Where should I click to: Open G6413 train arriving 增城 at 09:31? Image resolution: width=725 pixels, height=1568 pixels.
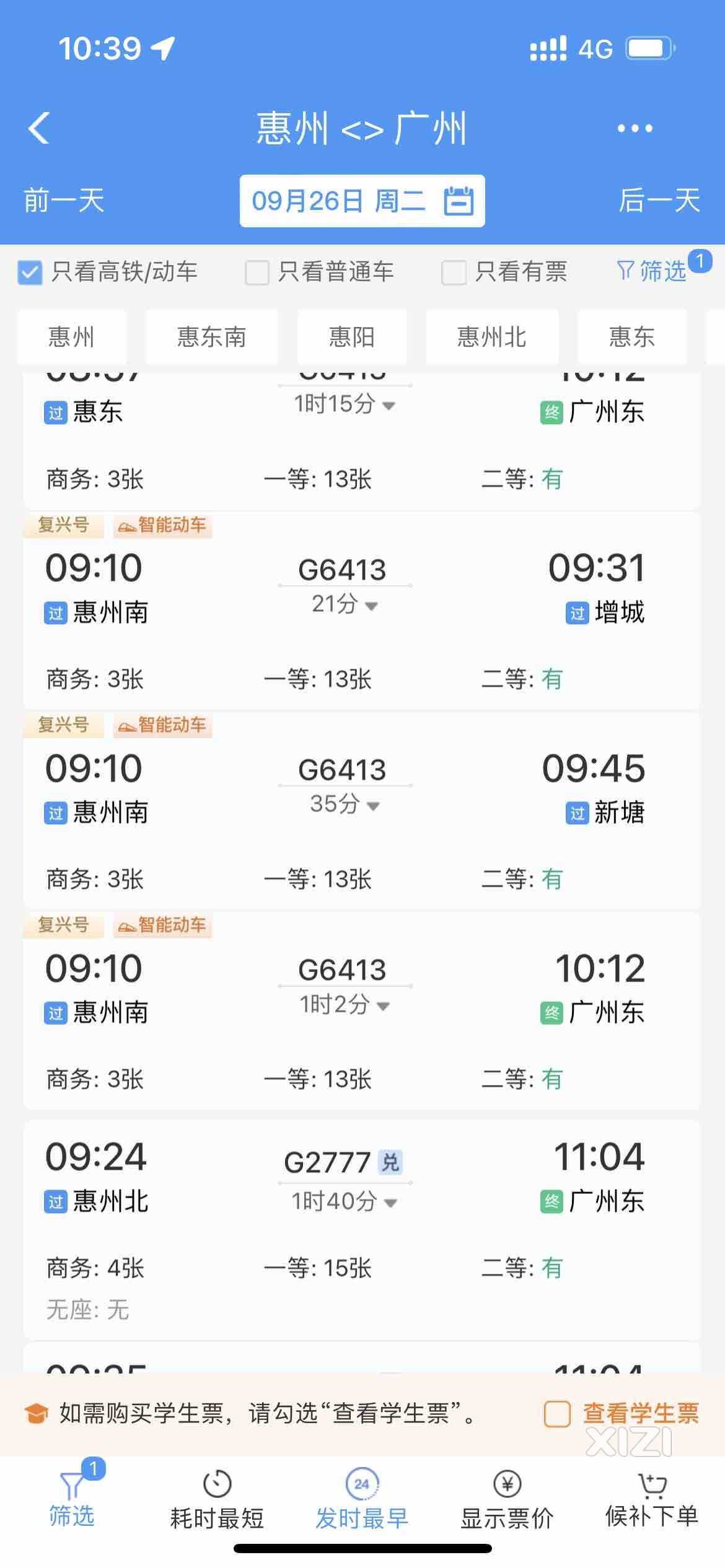(362, 611)
